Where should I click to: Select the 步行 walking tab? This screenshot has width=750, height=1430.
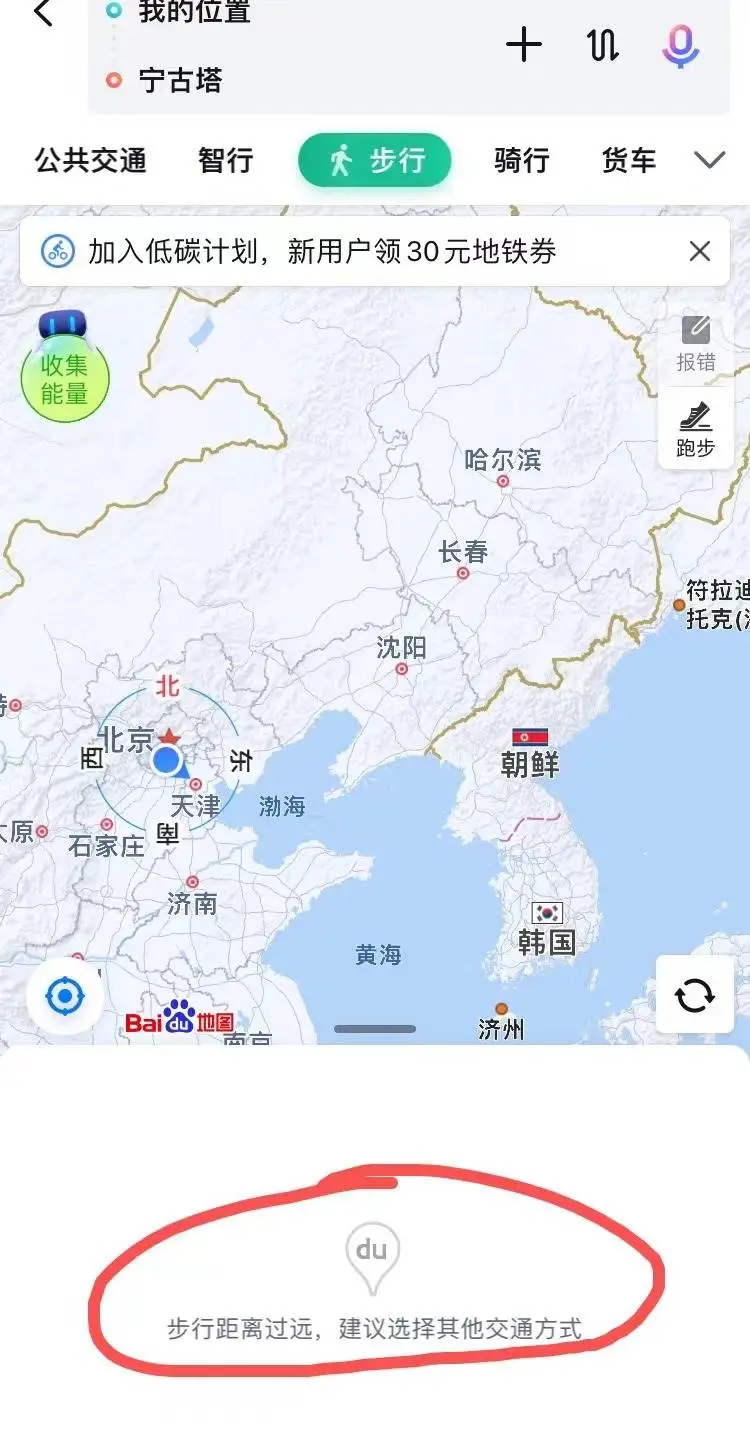pyautogui.click(x=375, y=160)
